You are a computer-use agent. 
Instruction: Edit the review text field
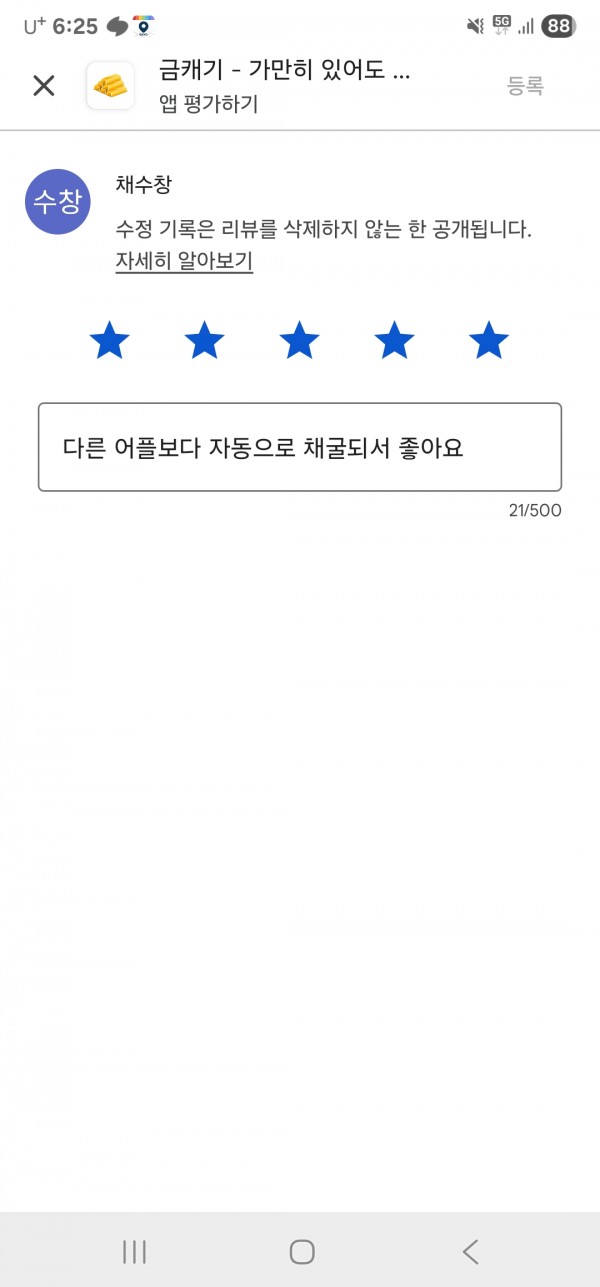300,447
